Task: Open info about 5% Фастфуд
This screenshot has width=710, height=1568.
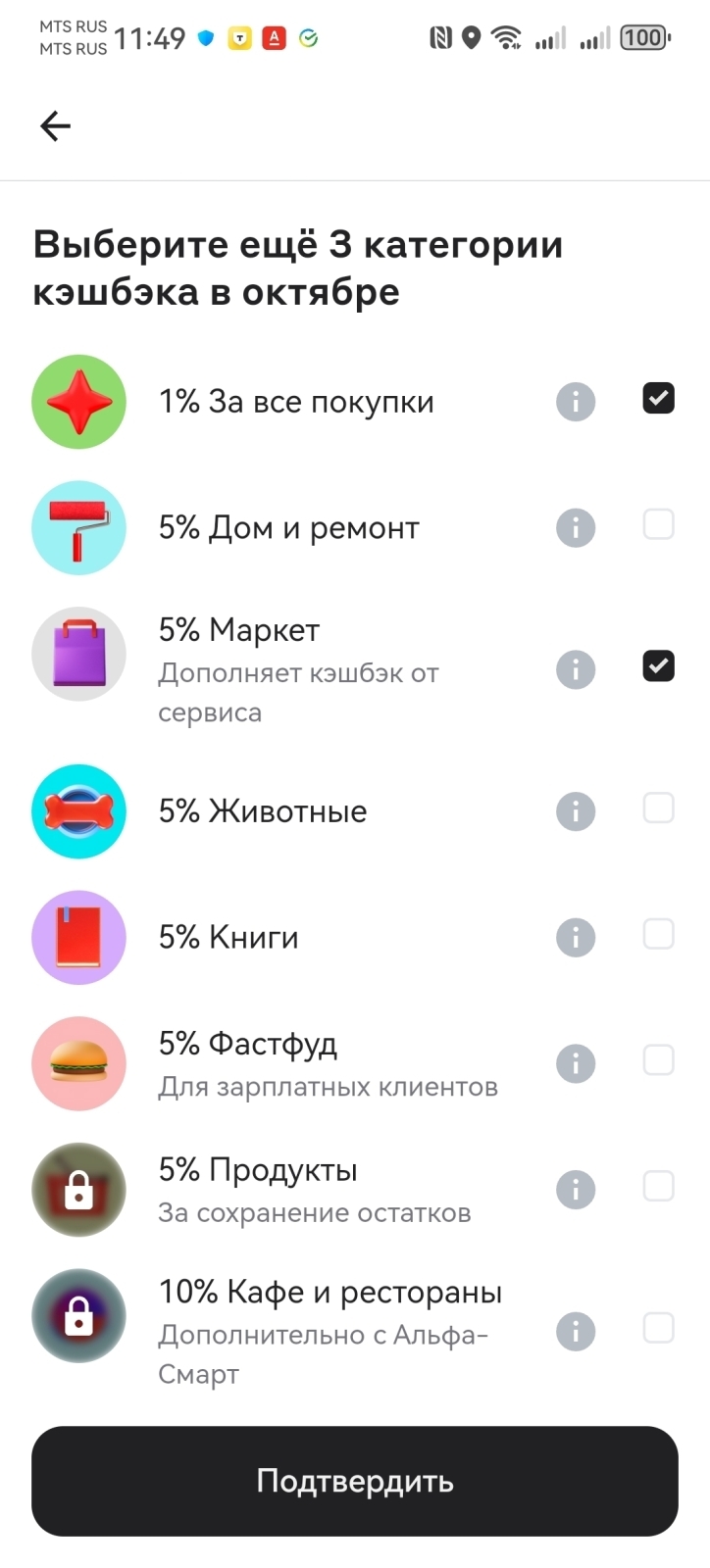Action: click(576, 1063)
